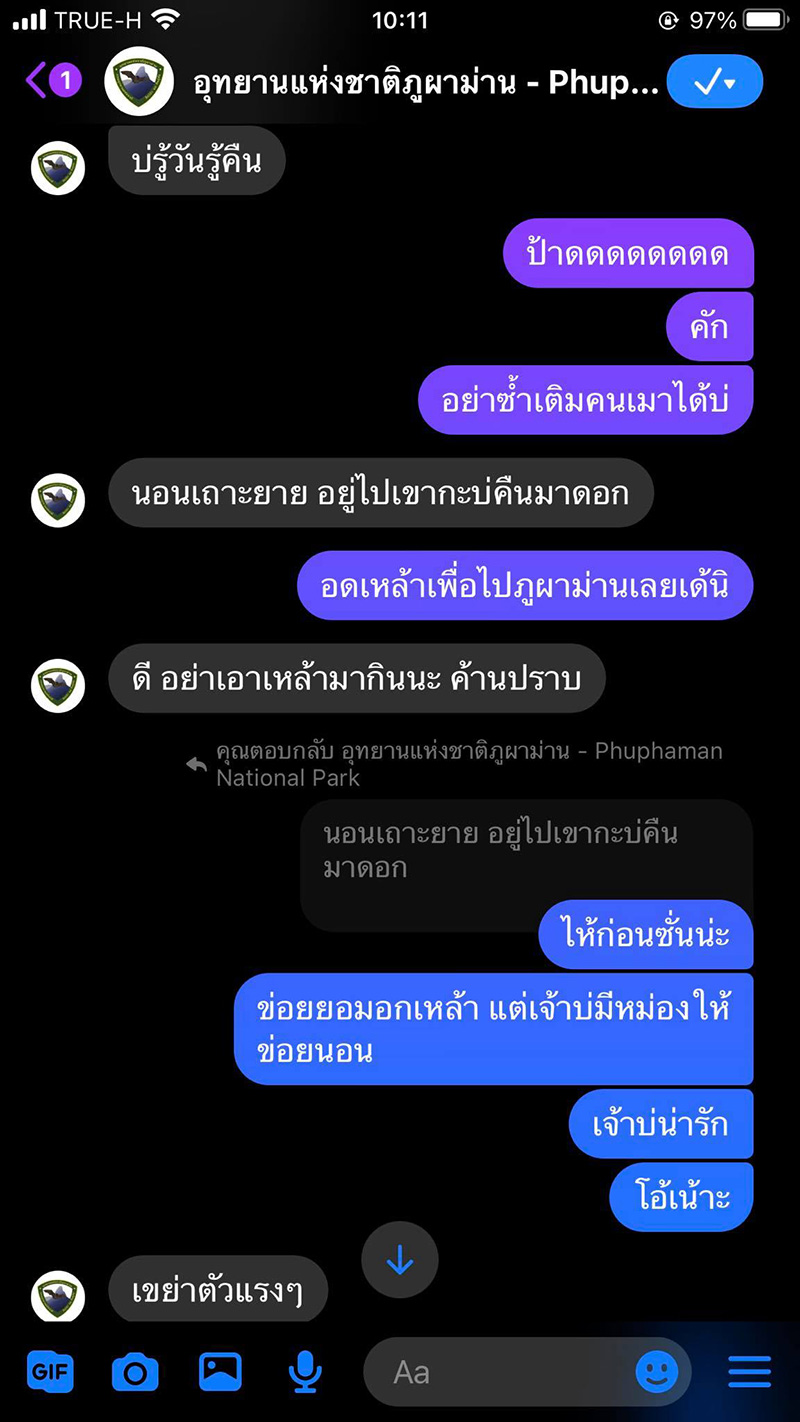800x1422 pixels.
Task: Open the more options menu icon
Action: 749,1371
